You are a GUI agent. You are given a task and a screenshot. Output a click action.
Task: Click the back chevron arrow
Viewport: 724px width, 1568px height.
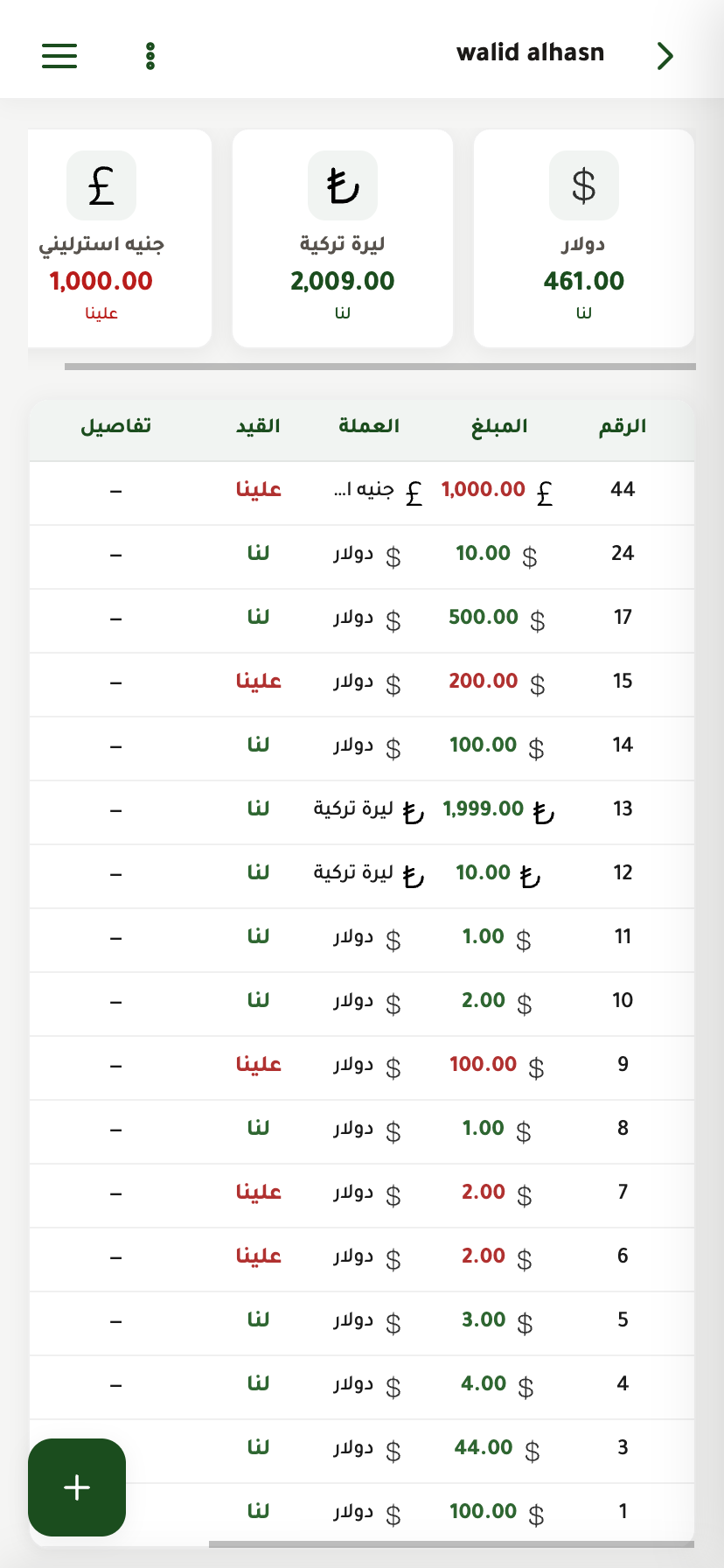[x=665, y=55]
